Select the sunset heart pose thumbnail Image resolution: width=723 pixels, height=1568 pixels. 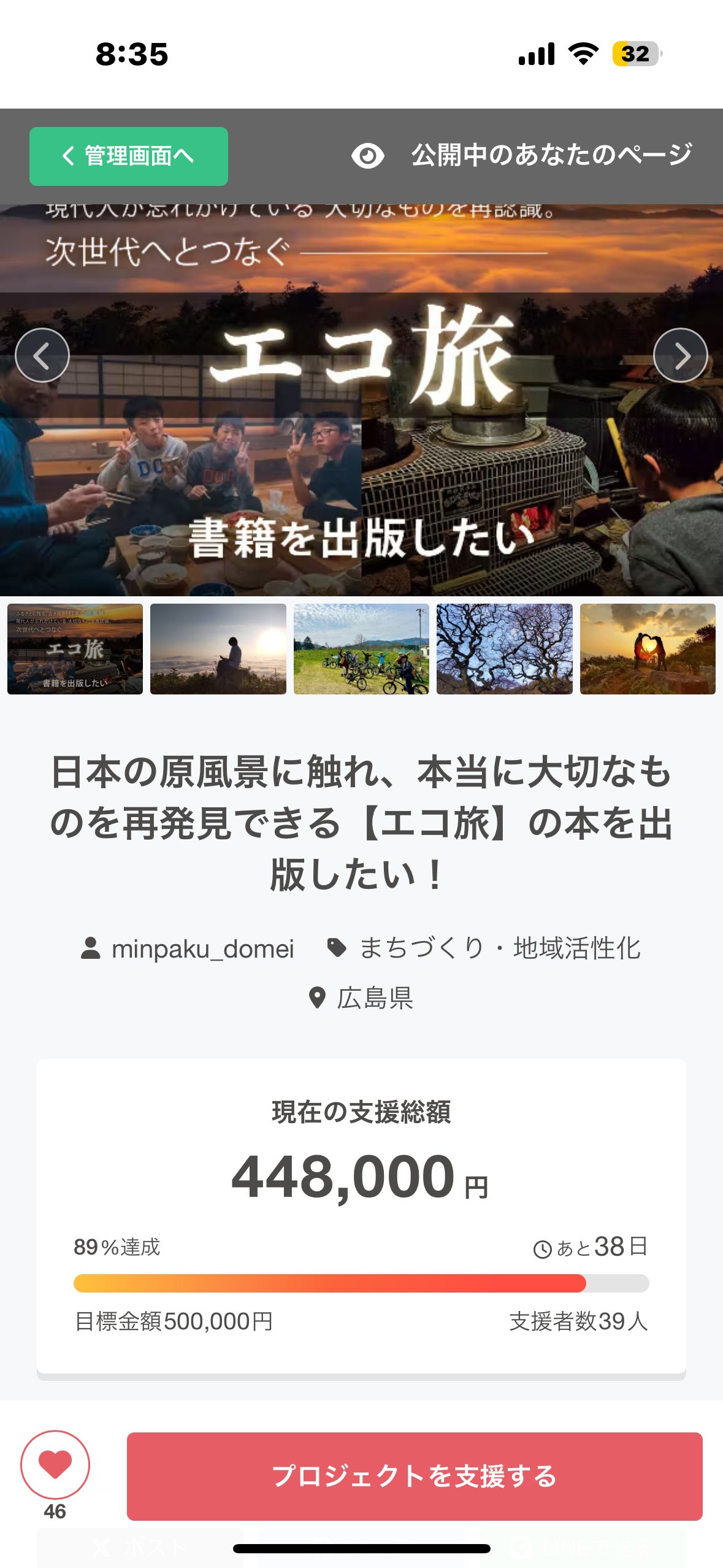[x=648, y=649]
